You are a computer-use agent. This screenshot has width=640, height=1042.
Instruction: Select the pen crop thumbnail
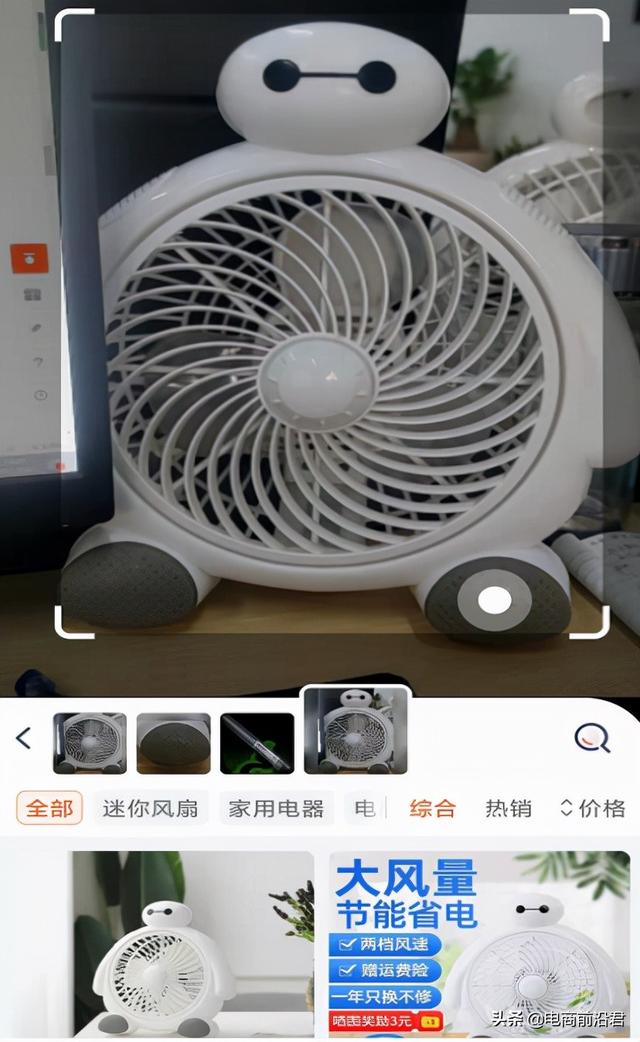click(x=257, y=743)
